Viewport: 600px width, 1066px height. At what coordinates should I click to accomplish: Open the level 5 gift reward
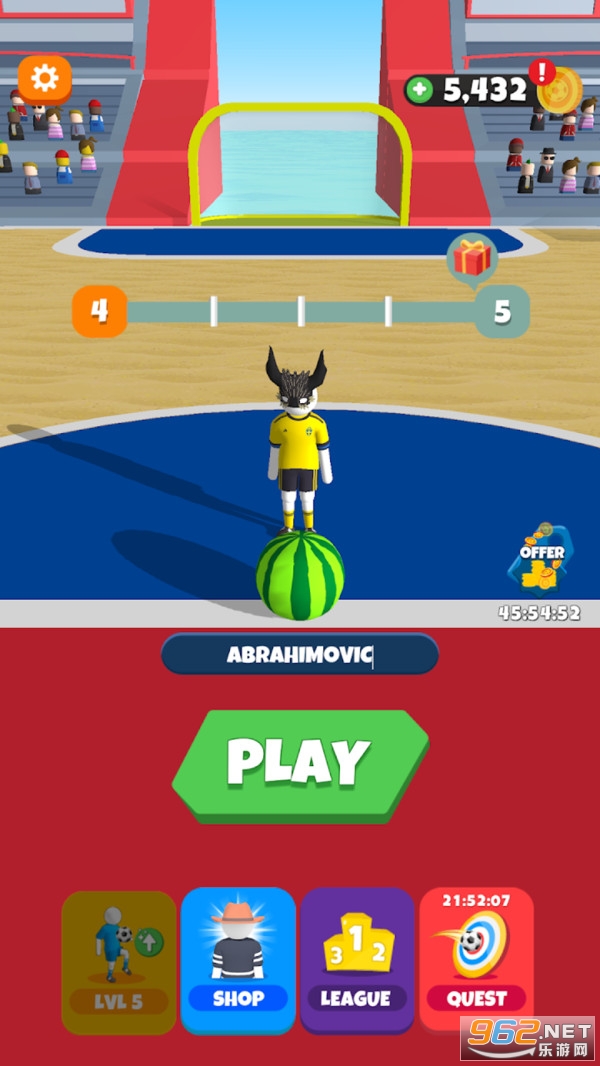pyautogui.click(x=472, y=260)
